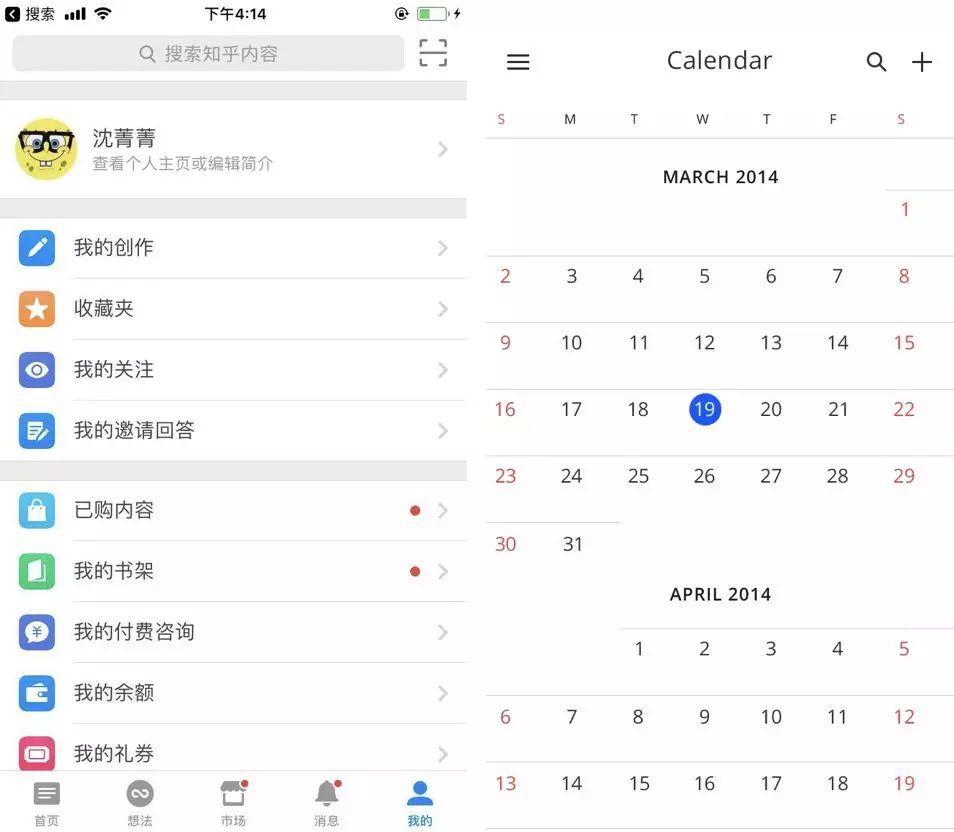
Task: Open 收藏夹 favorites
Action: (232, 309)
